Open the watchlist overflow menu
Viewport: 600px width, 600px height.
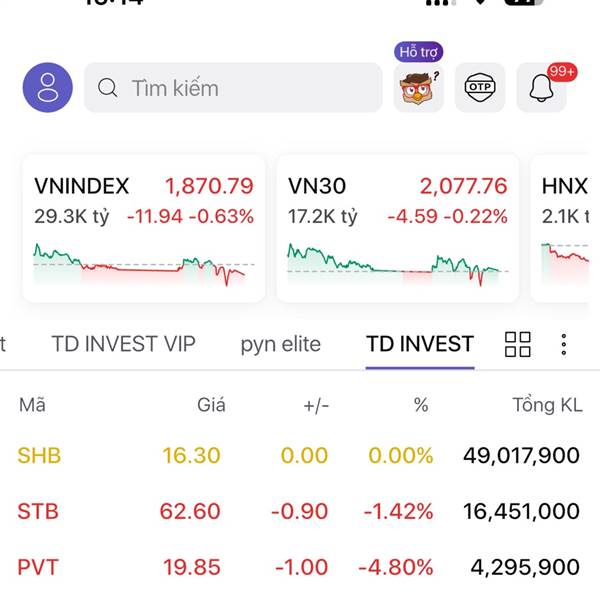coord(564,344)
